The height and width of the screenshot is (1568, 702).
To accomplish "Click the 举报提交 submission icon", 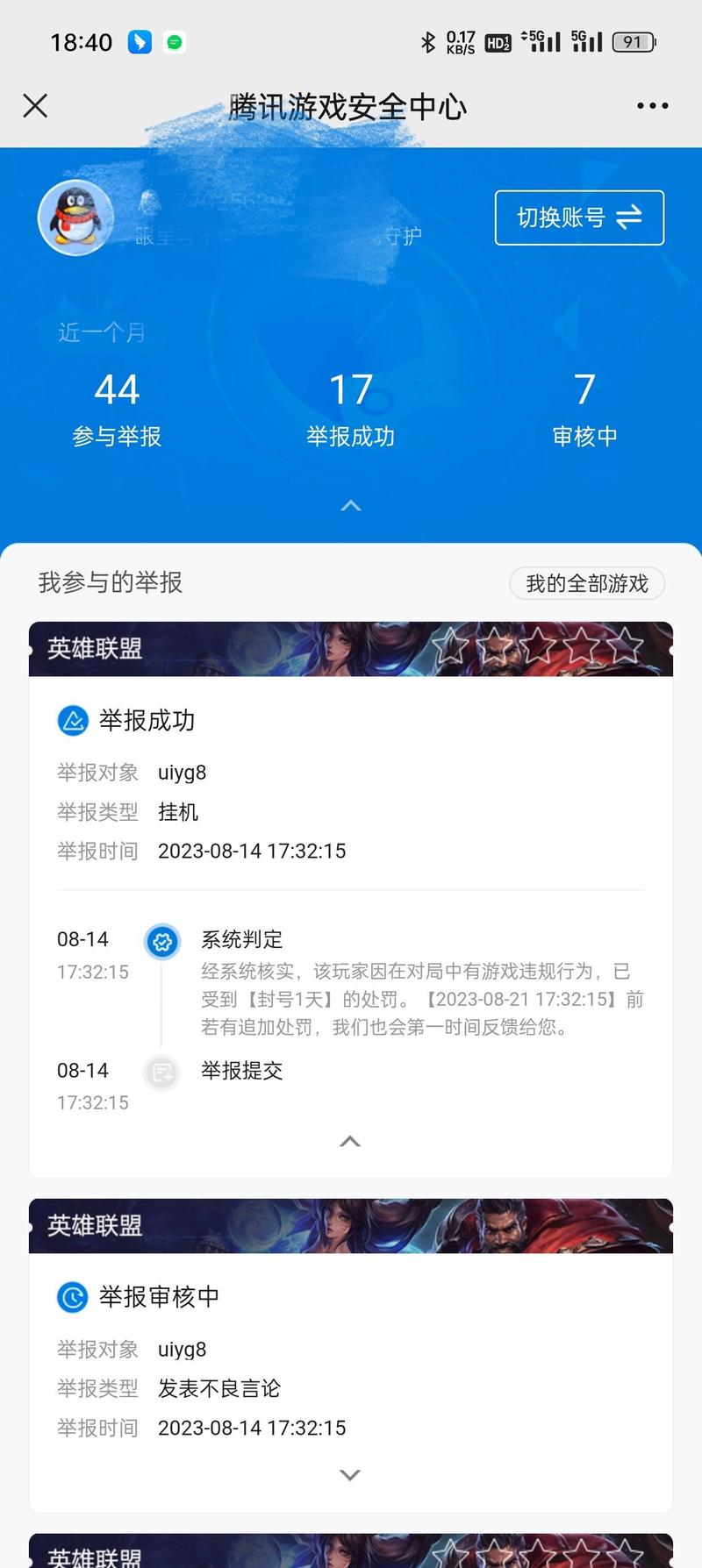I will 162,1073.
